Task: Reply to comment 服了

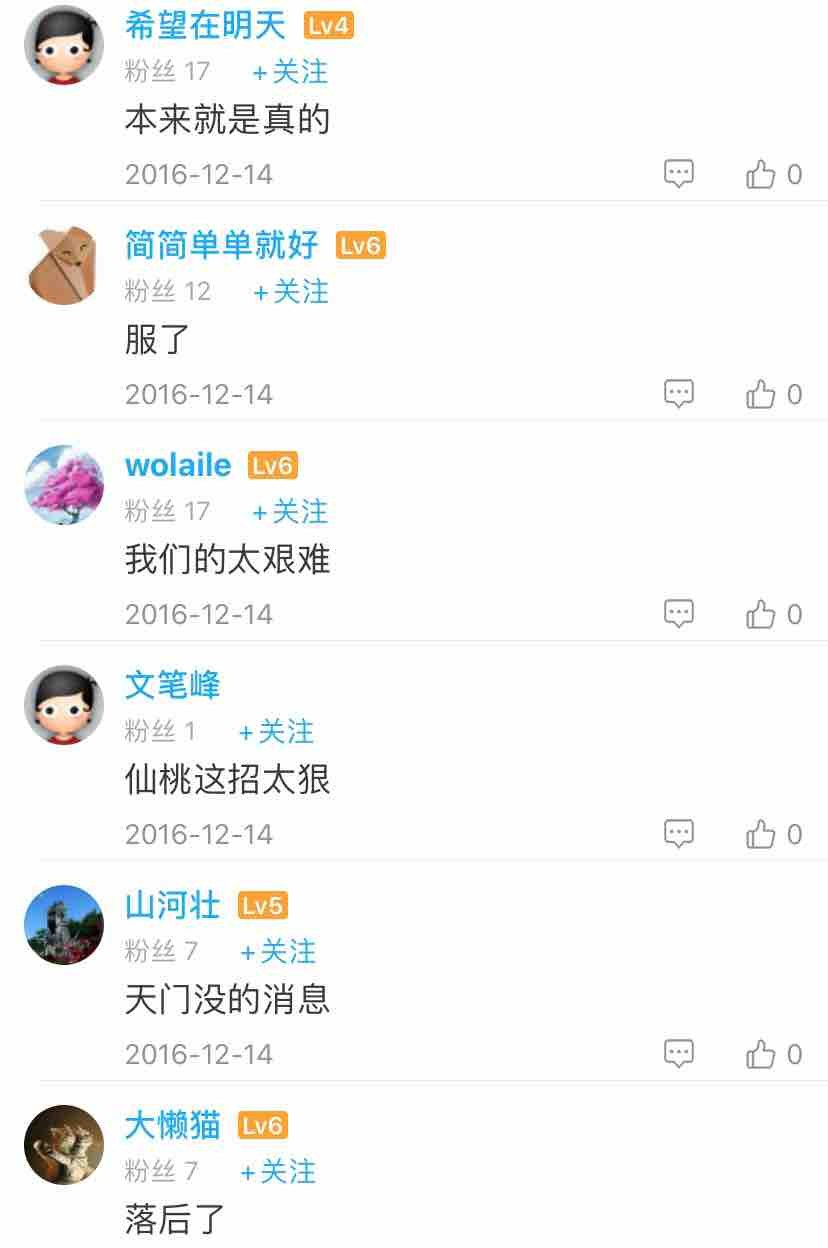Action: [x=679, y=394]
